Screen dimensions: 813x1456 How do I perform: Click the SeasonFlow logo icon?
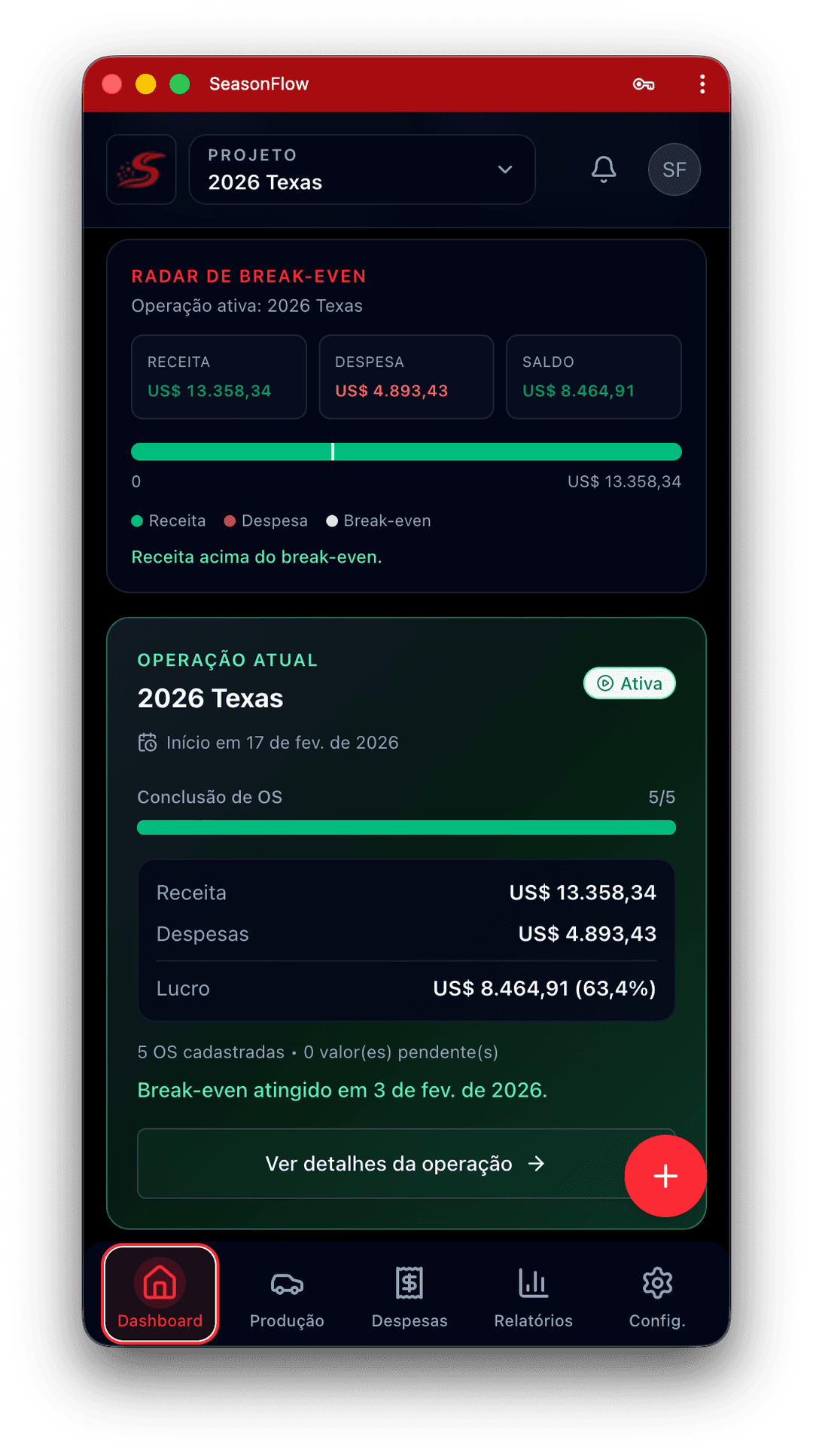[141, 169]
